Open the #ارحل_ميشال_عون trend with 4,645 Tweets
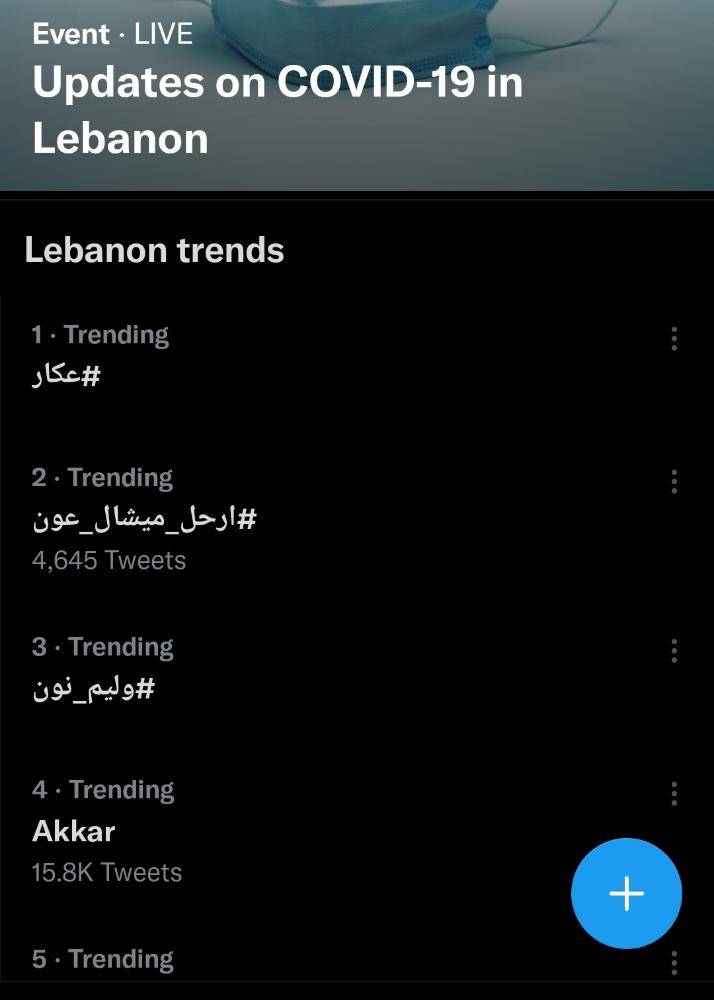Screen dimensions: 714x1000 click(x=146, y=519)
